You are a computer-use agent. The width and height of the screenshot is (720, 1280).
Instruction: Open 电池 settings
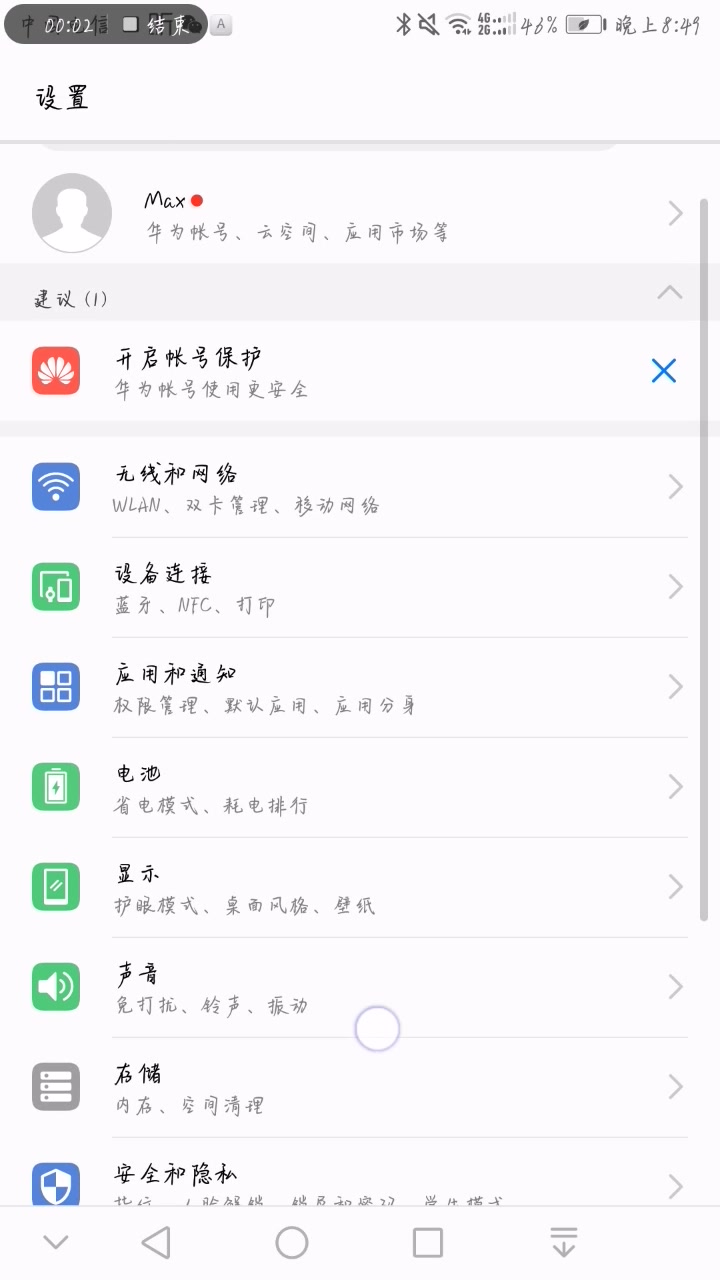[x=360, y=787]
